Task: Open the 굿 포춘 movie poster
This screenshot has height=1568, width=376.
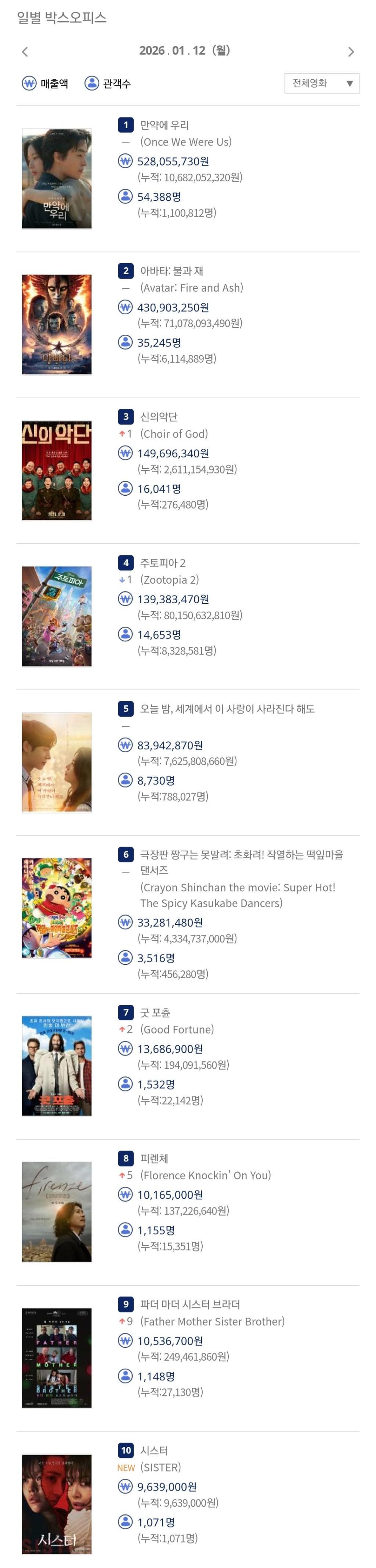Action: [57, 1066]
